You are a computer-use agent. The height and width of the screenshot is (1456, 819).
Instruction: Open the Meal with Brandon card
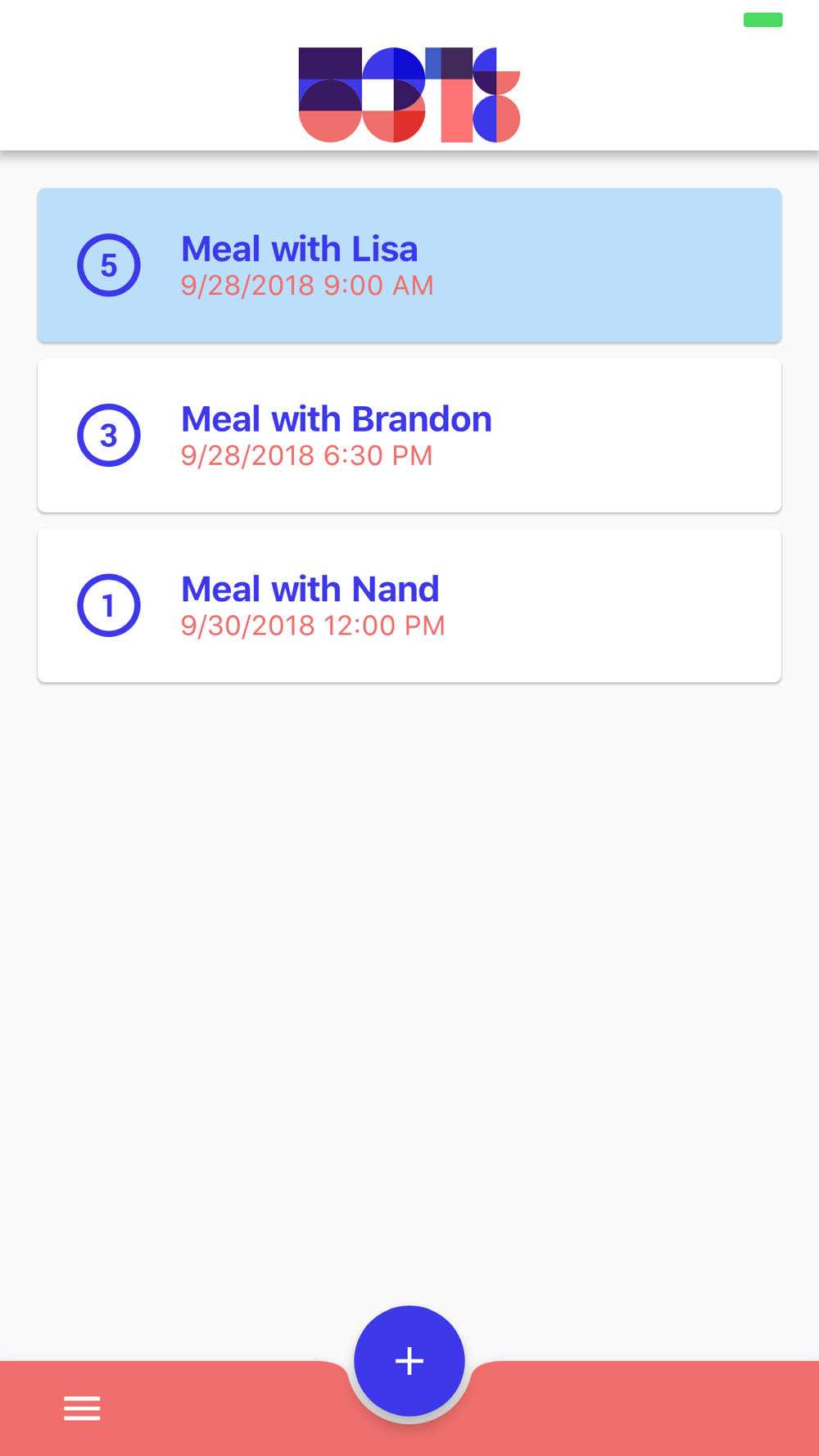click(409, 436)
